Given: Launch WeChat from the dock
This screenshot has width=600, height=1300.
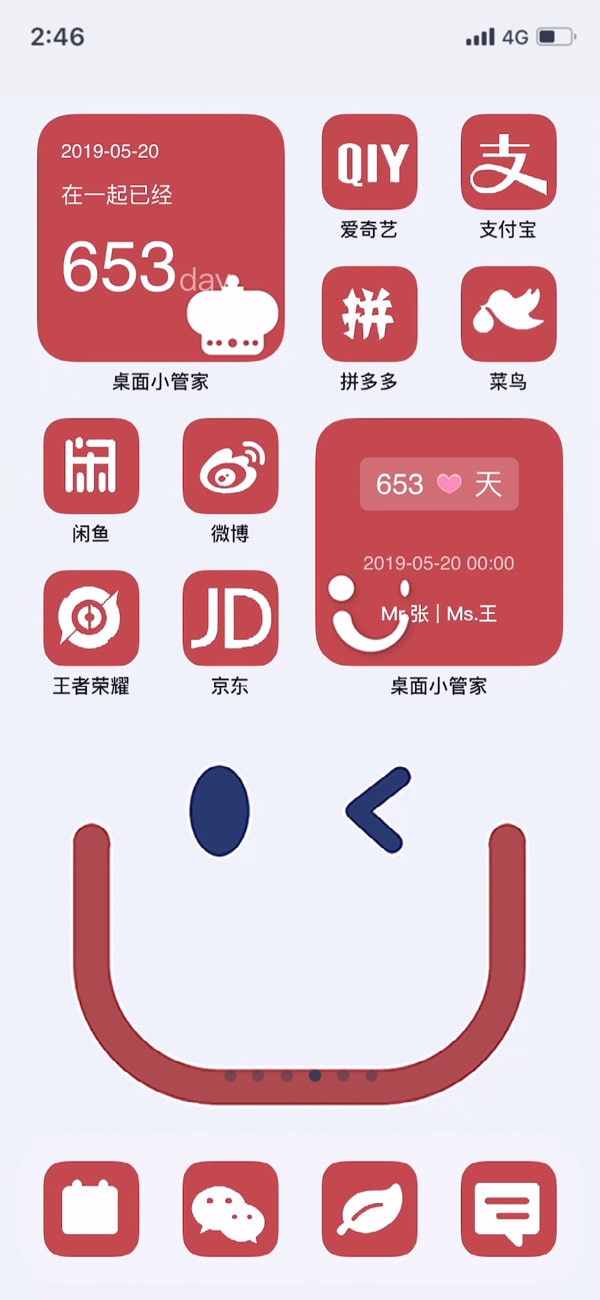Looking at the screenshot, I should pos(230,1209).
